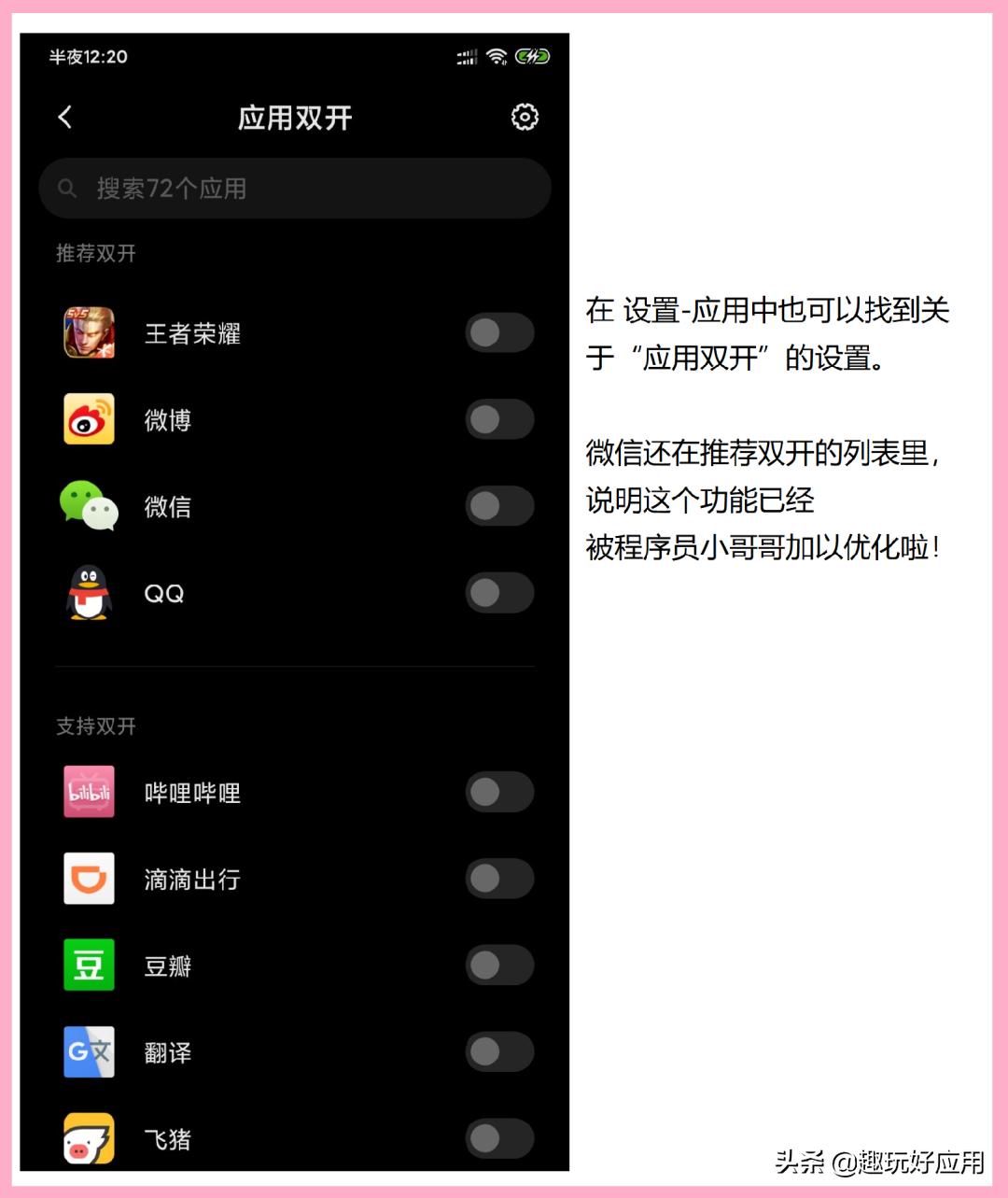This screenshot has height=1198, width=1008.
Task: Enable dual app for 微信
Action: pyautogui.click(x=499, y=506)
